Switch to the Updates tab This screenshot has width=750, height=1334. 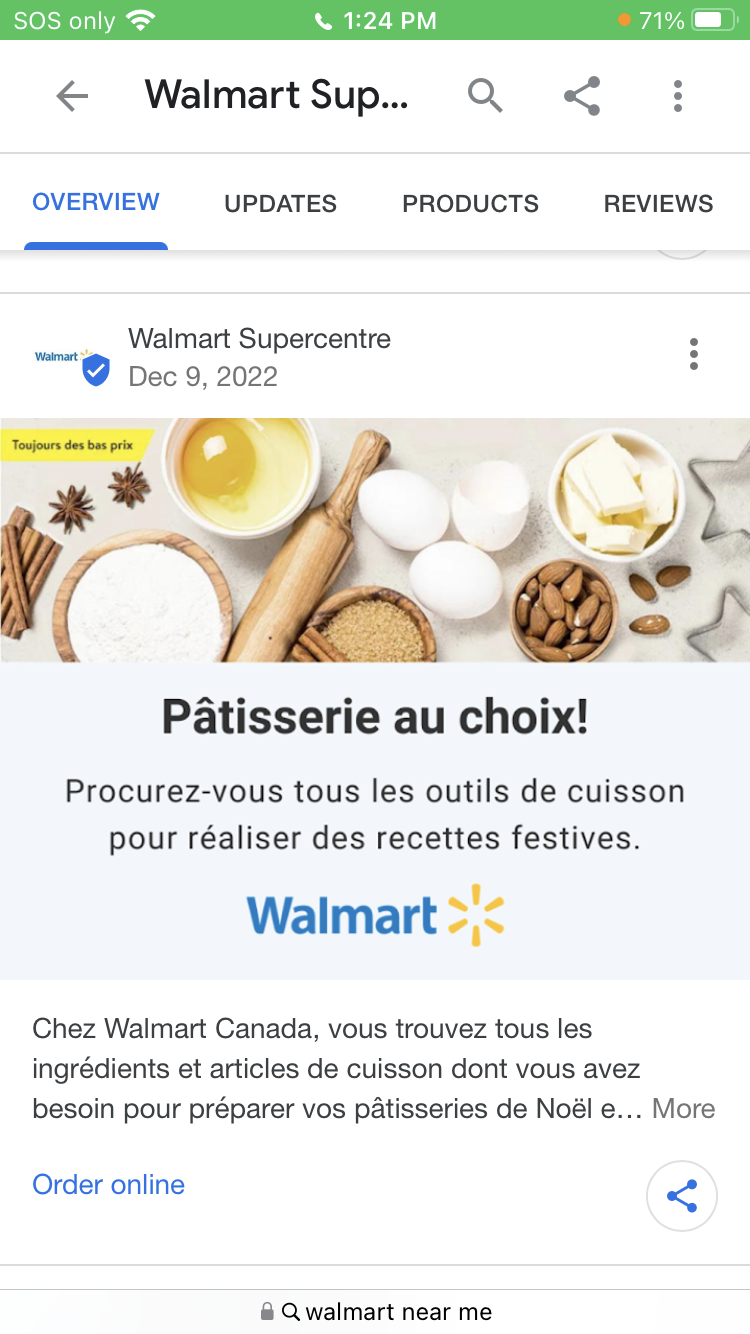pos(280,203)
